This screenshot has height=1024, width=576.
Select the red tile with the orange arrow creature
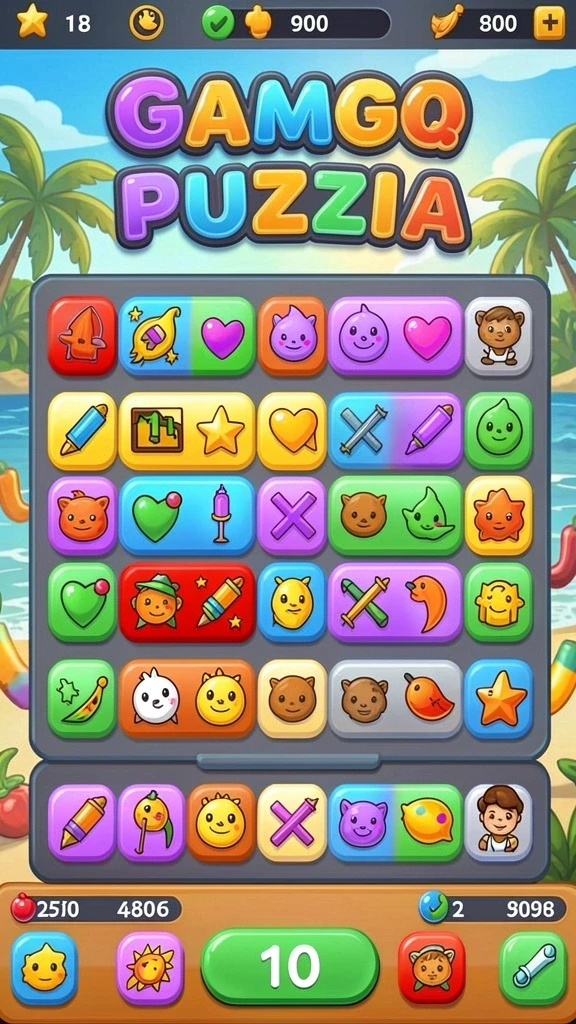tap(82, 336)
